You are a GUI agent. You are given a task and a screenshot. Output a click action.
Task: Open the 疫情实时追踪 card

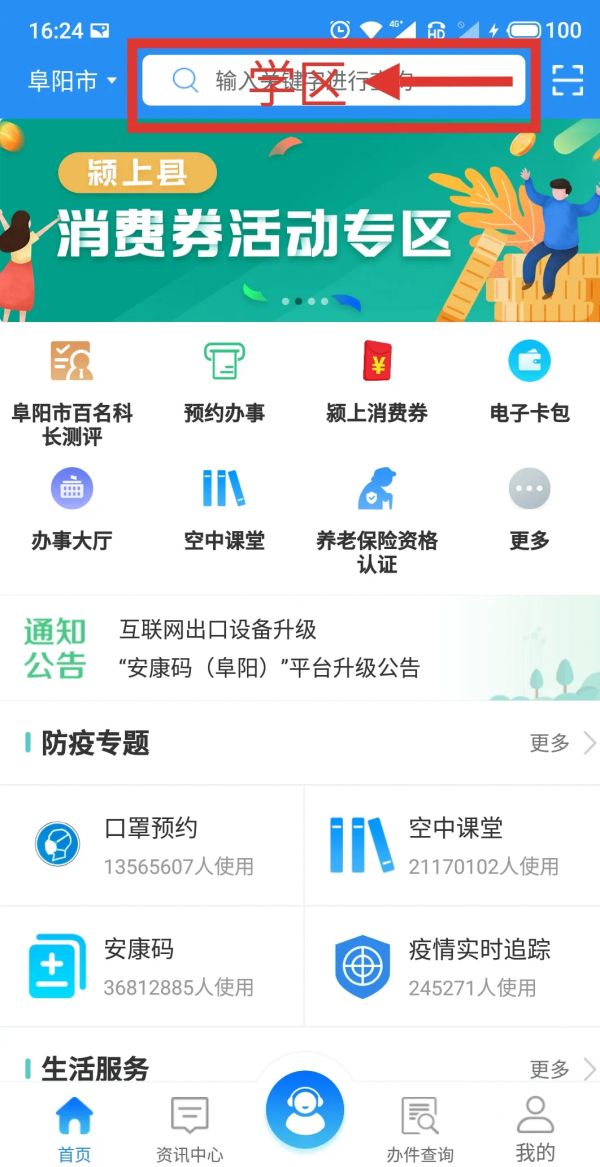click(452, 966)
